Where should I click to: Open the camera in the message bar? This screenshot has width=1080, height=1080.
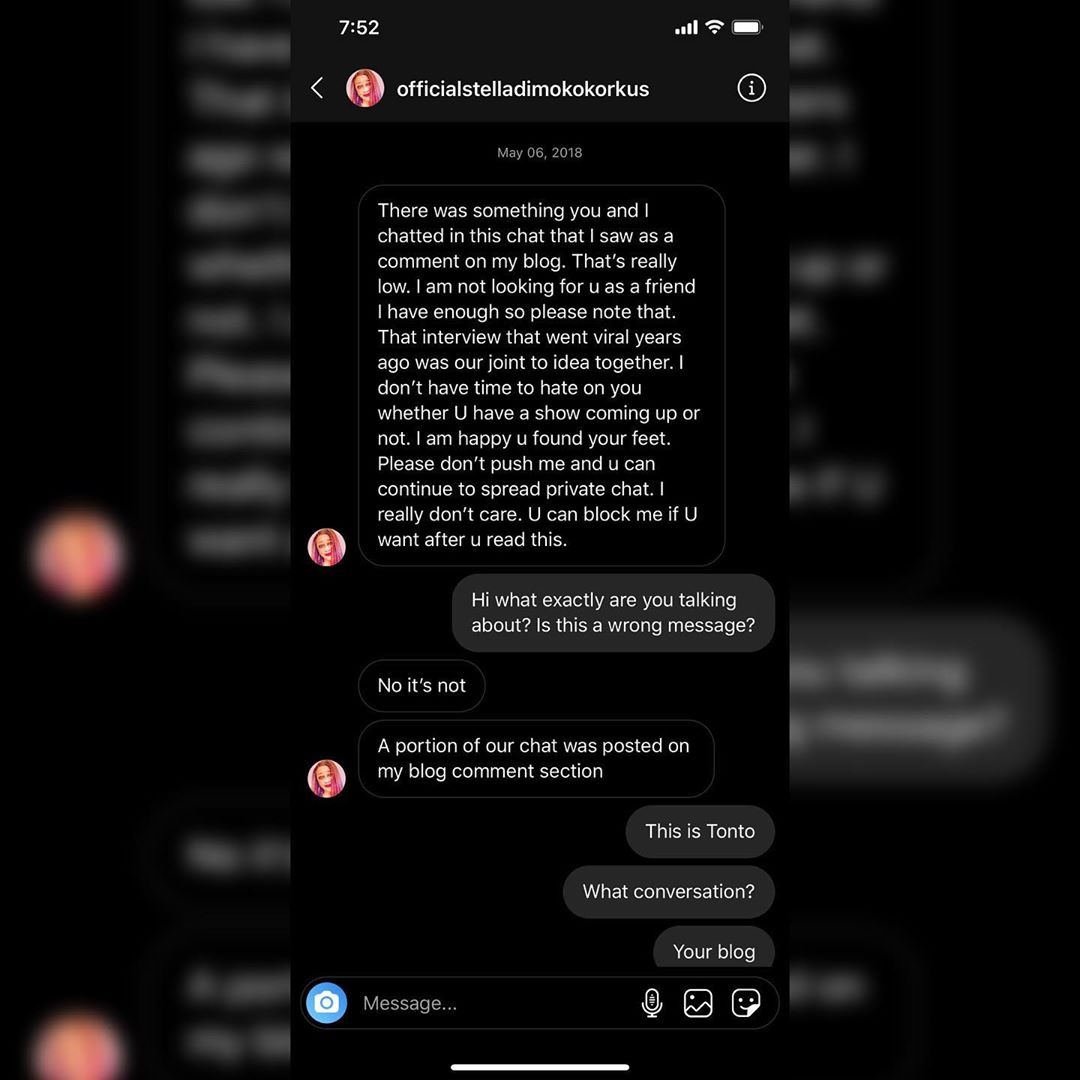[326, 1003]
